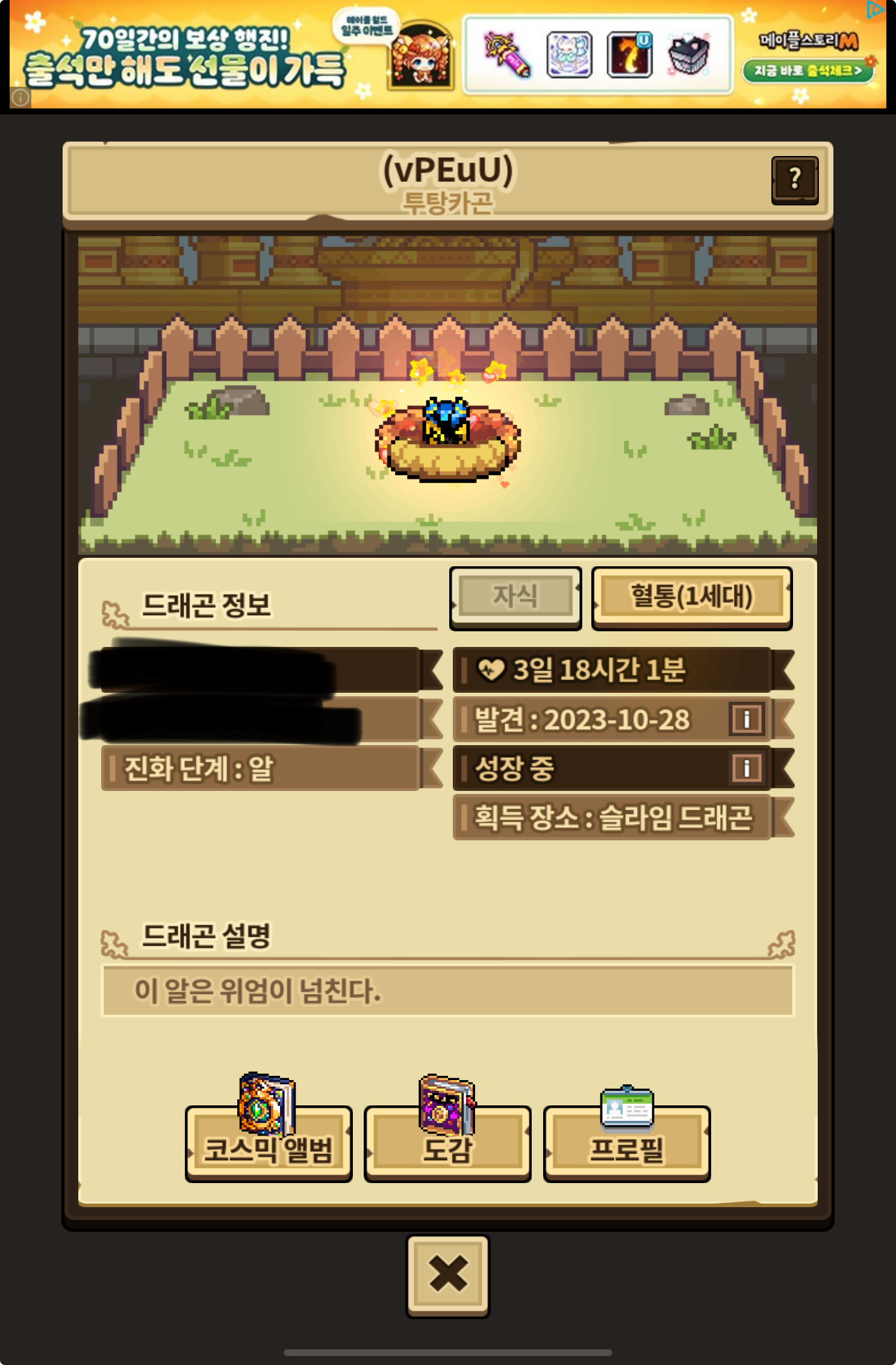Open the 코스믹 앨범 button
Image resolution: width=896 pixels, height=1365 pixels.
click(x=269, y=1143)
